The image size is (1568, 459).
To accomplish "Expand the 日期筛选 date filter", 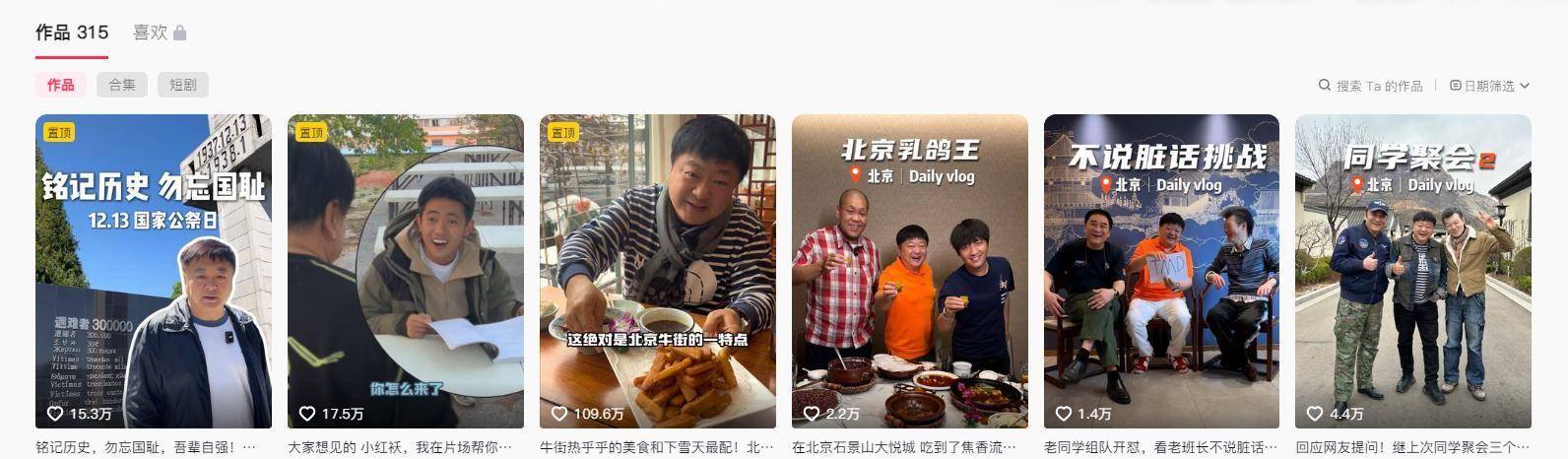I will (x=1489, y=86).
